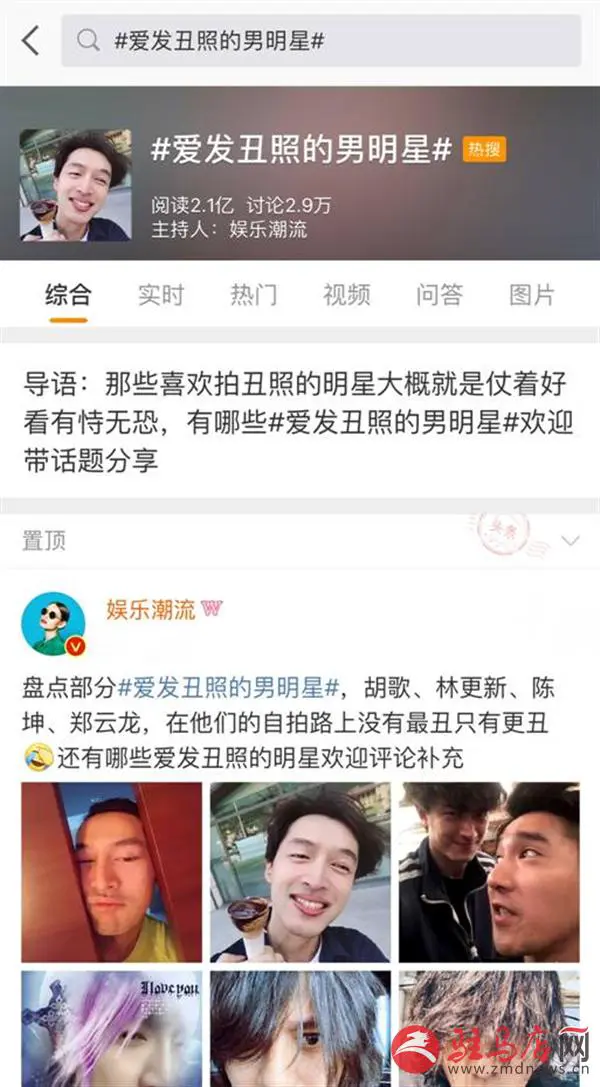
Task: Open the 热门 tab
Action: click(254, 295)
